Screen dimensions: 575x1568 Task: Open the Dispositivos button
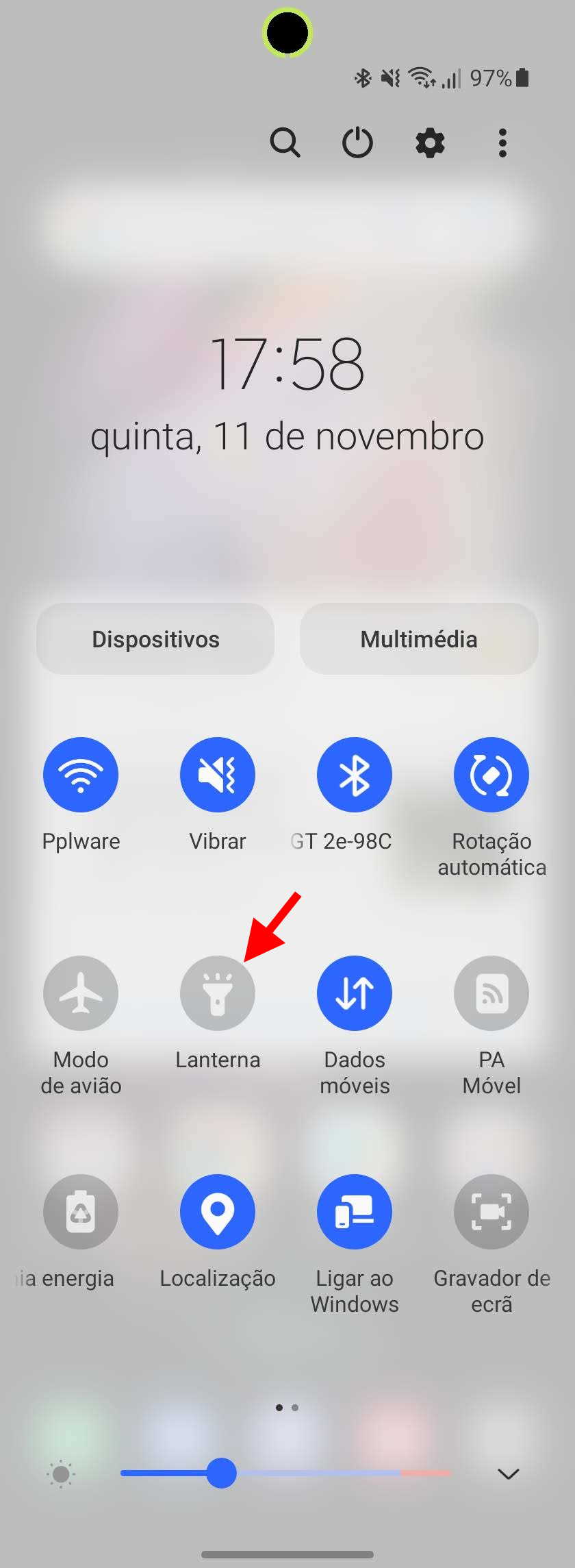[155, 639]
